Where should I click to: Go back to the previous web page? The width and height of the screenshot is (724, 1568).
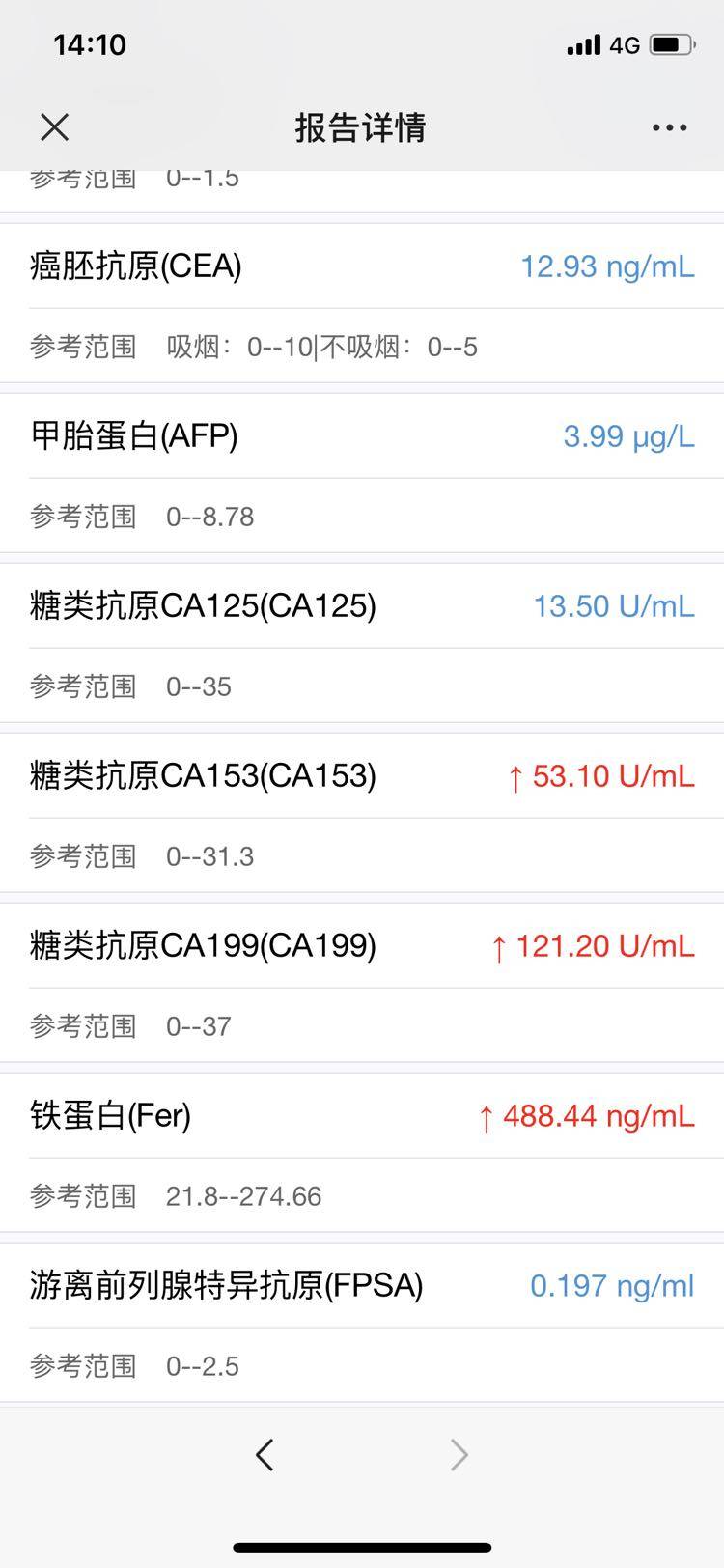click(x=265, y=1454)
